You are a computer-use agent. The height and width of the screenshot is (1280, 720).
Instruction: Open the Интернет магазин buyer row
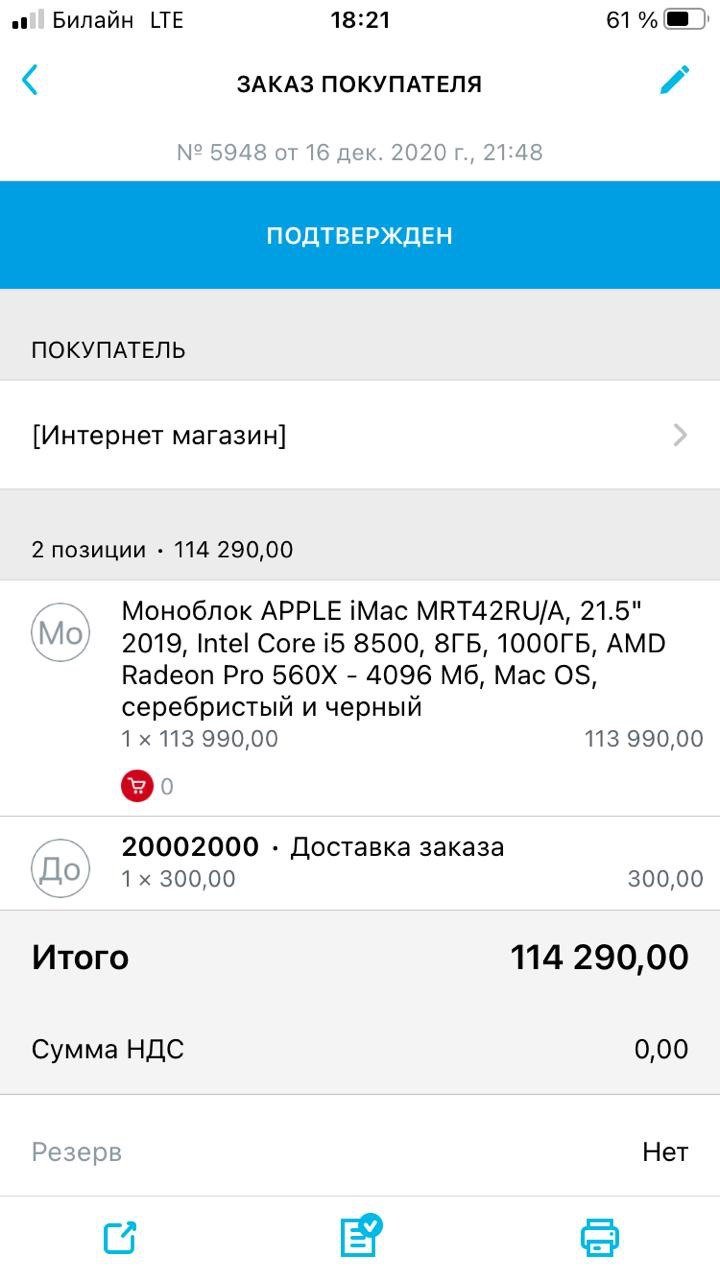pyautogui.click(x=360, y=435)
